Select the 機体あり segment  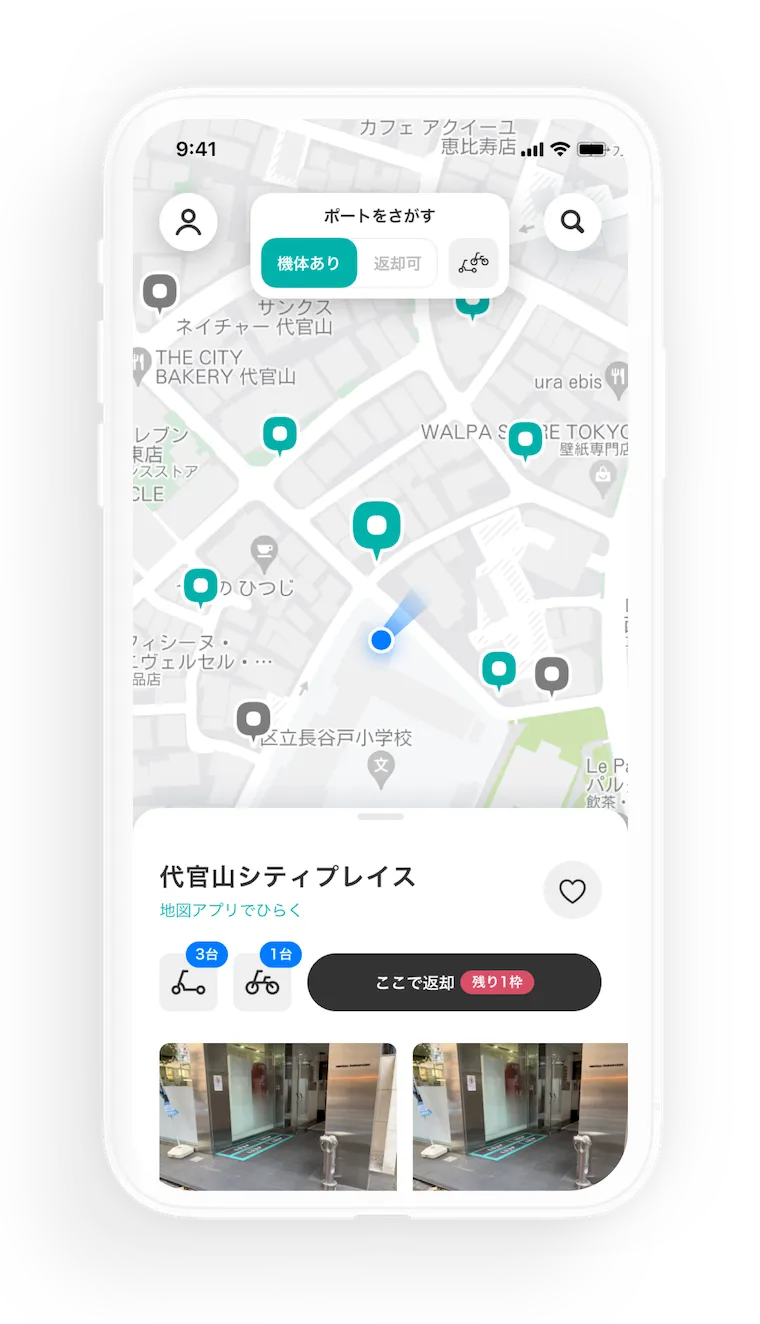coord(309,264)
